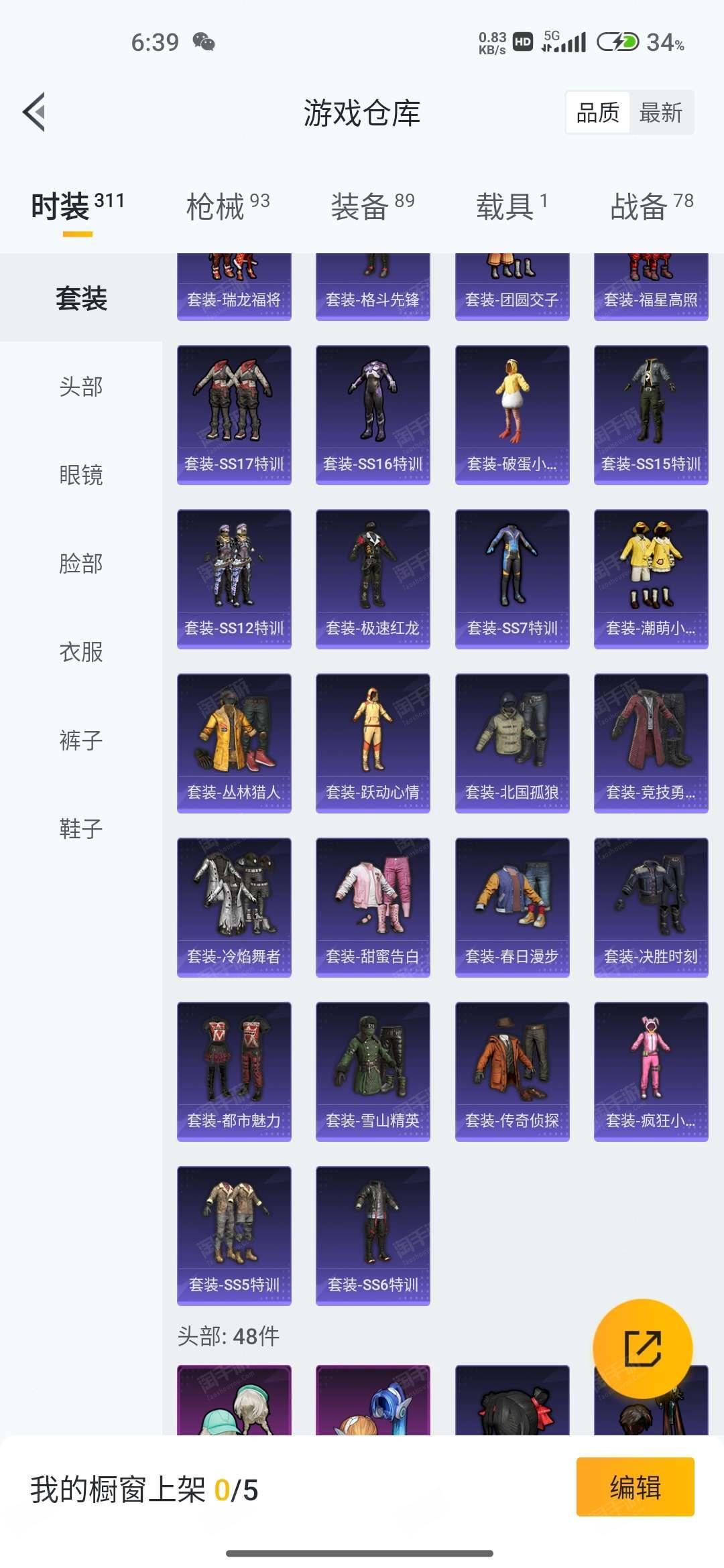724x1568 pixels.
Task: Select 裤子 category
Action: pos(81,740)
